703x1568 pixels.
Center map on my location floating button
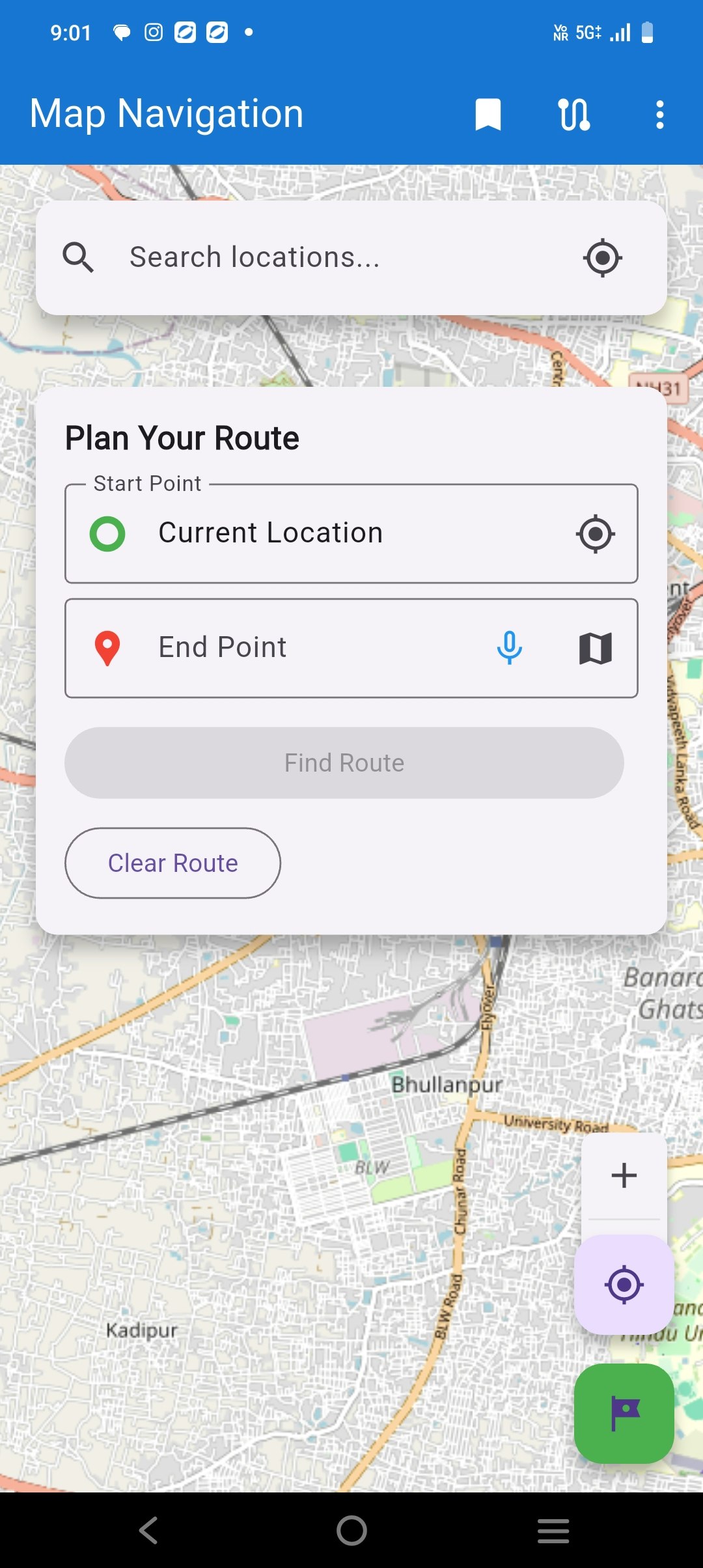point(624,1285)
